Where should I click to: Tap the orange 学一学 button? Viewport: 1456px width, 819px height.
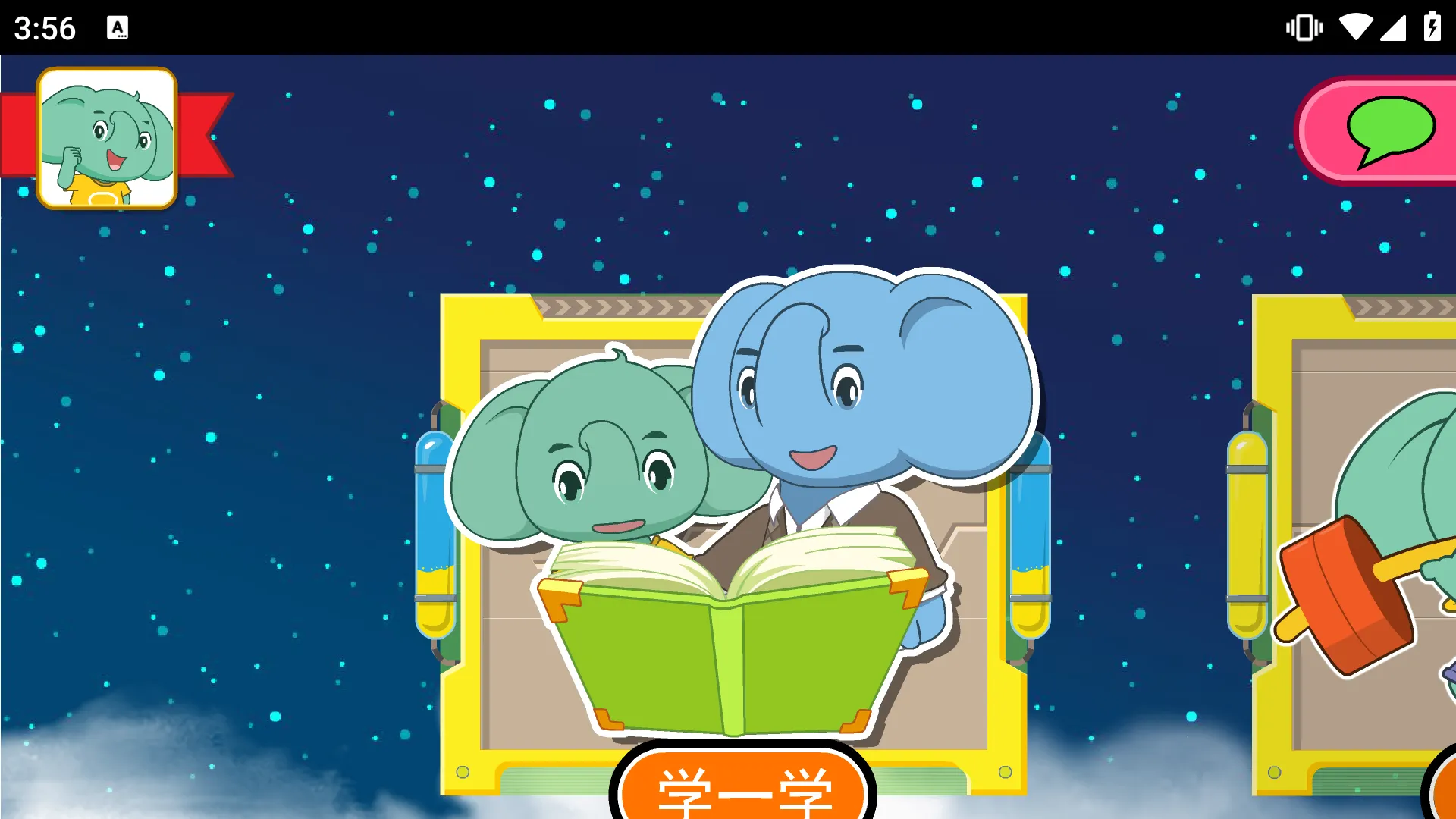tap(743, 789)
